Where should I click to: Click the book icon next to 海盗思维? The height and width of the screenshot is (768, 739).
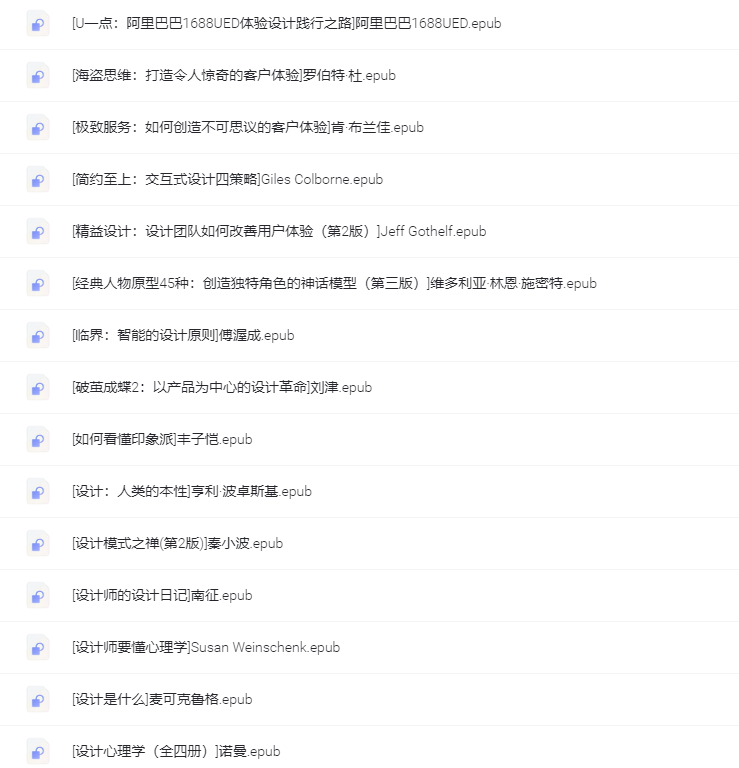pyautogui.click(x=38, y=75)
